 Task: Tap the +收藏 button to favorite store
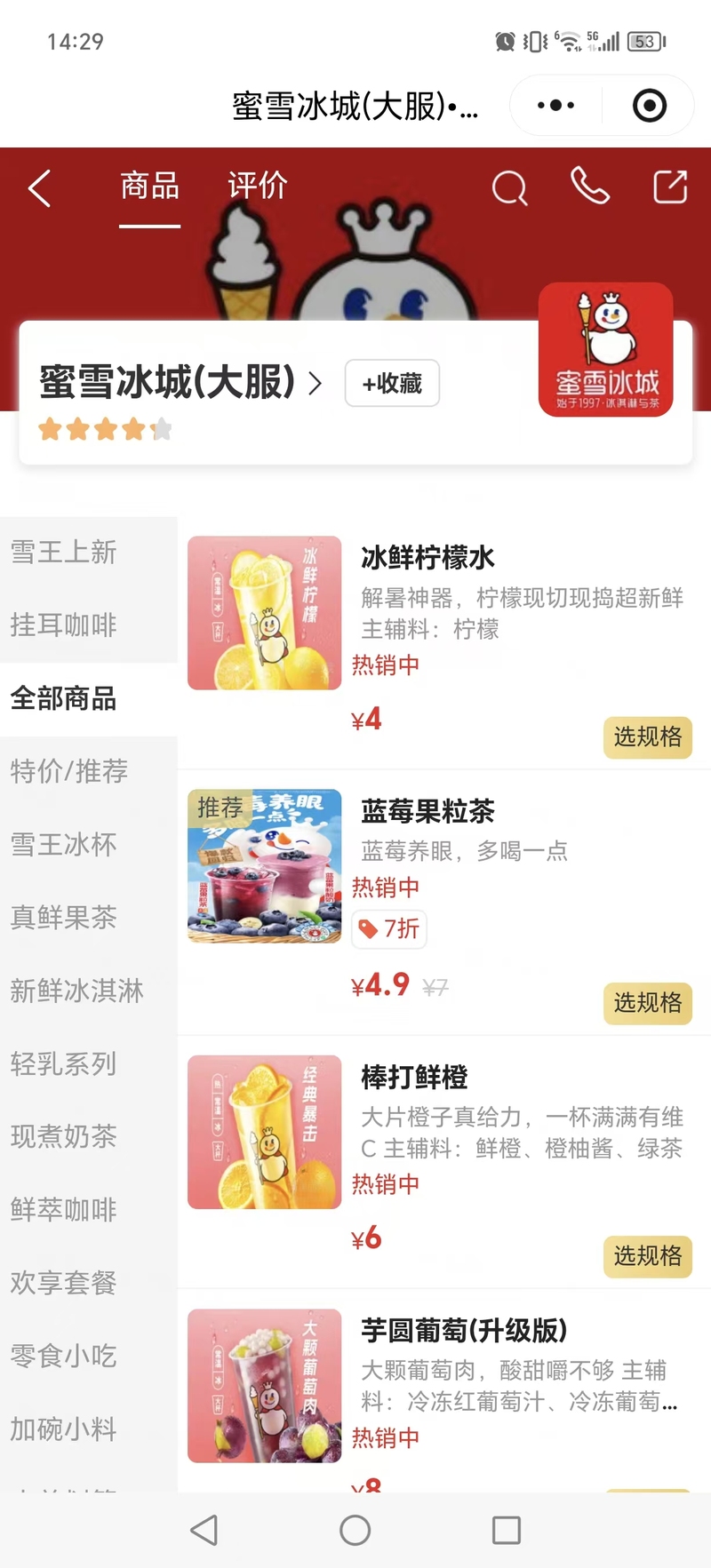coord(392,383)
